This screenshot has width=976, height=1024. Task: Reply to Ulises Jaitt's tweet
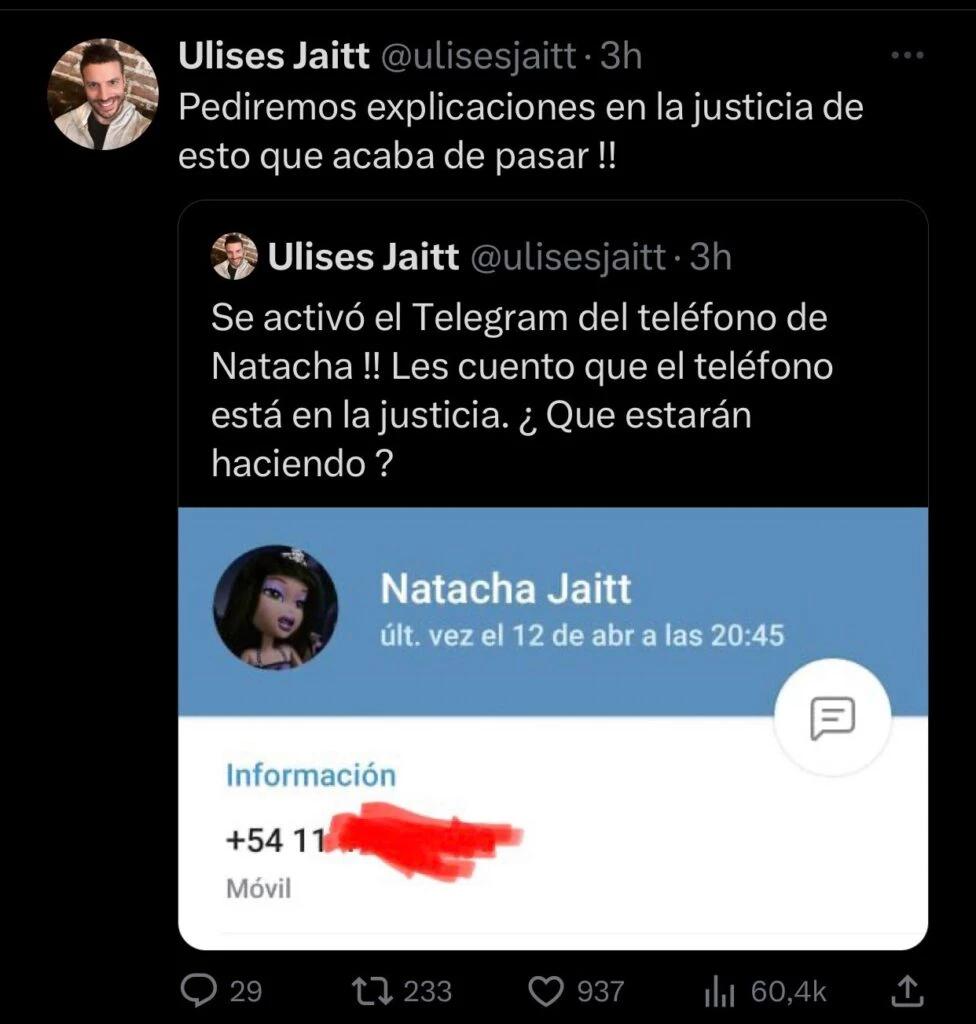point(199,990)
